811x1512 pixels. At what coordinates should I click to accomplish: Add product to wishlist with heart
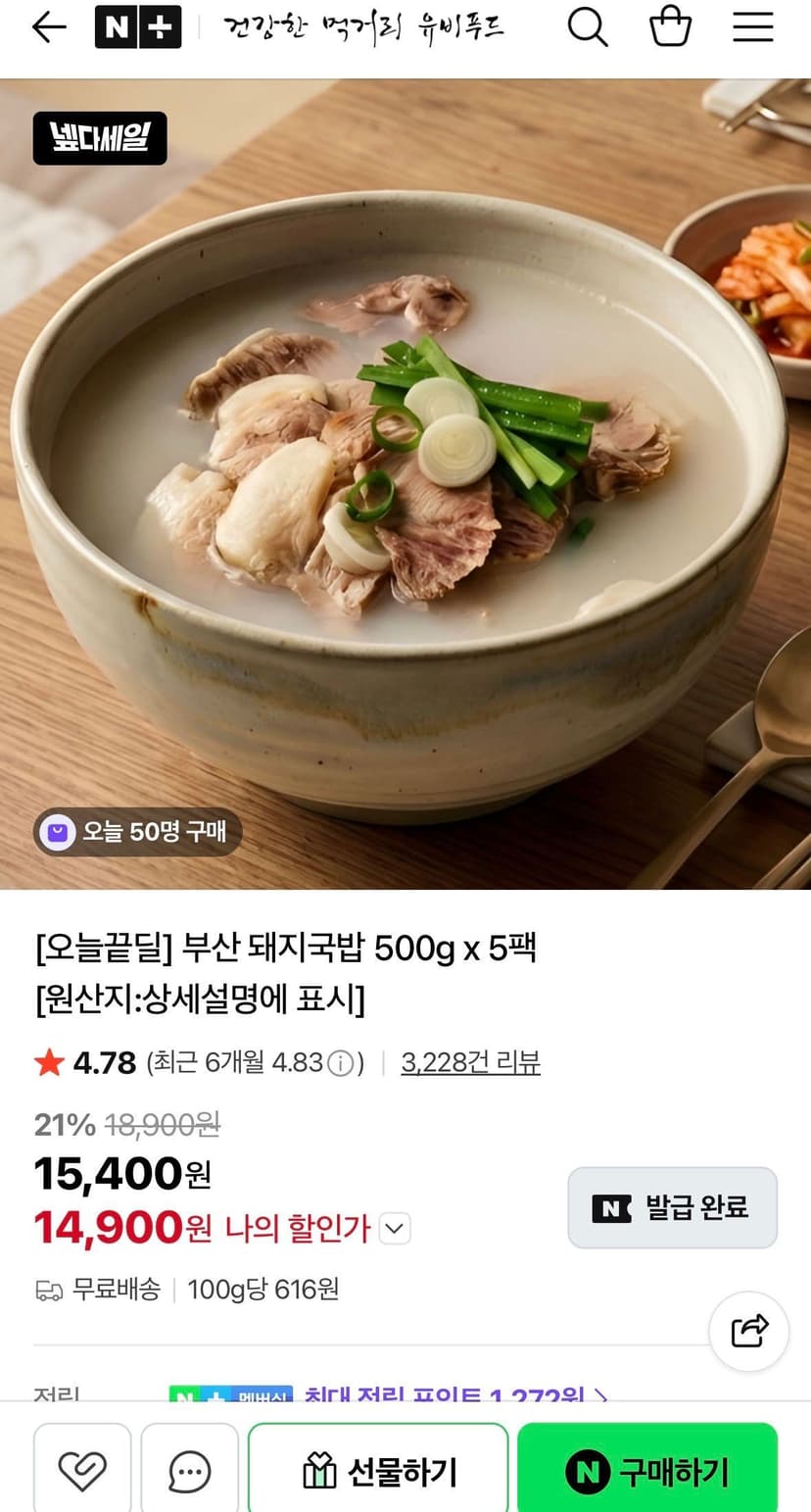point(82,1471)
